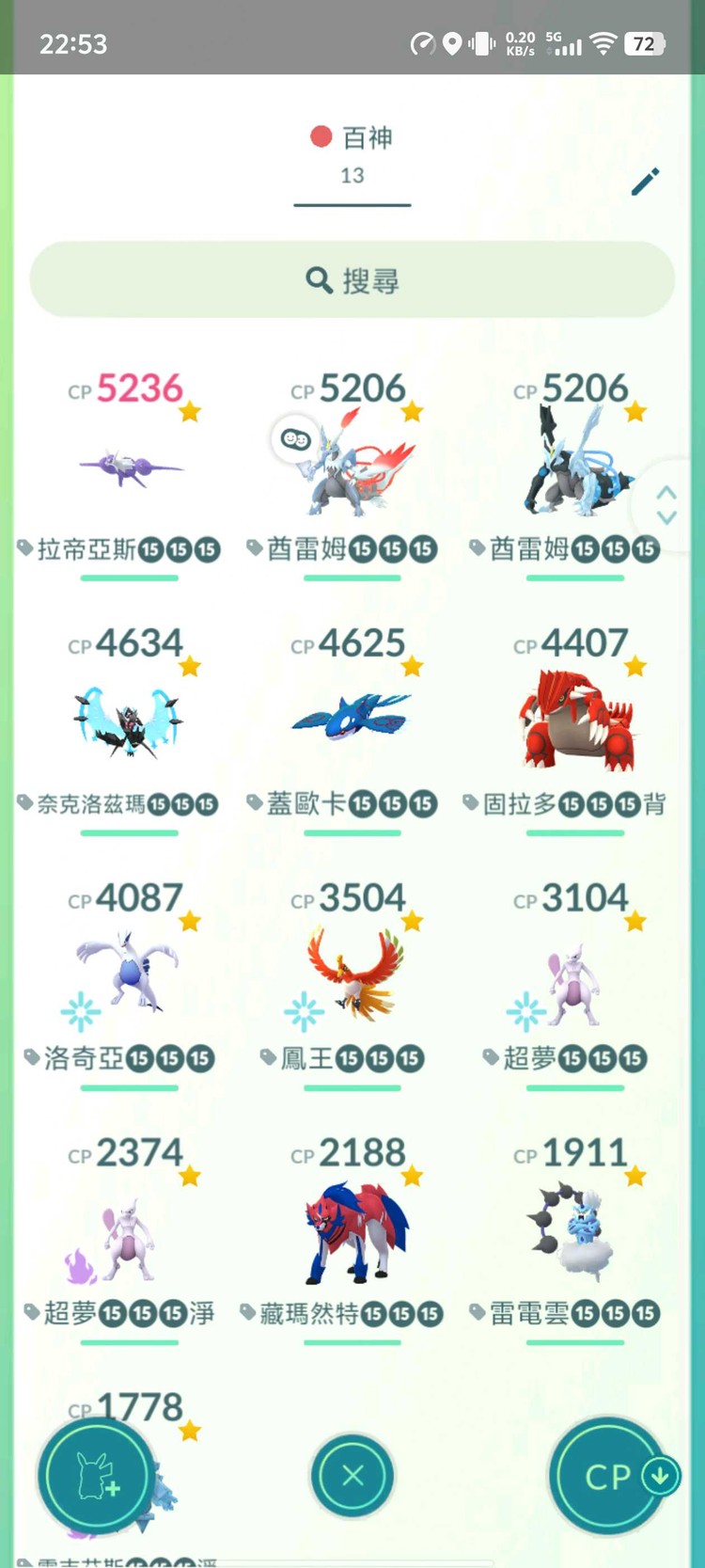
Task: Open the 搜尋 search field
Action: pyautogui.click(x=352, y=280)
